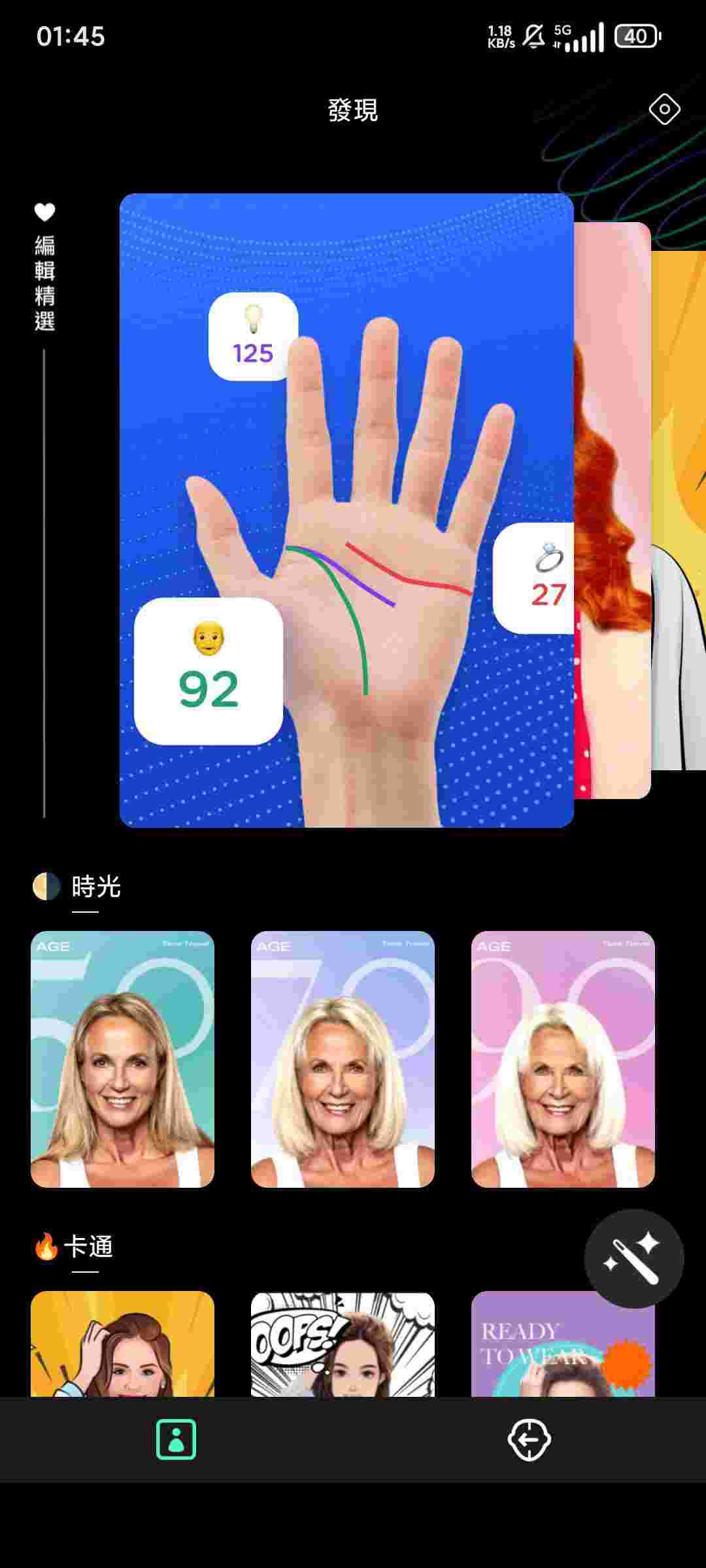
Task: Switch to the face swap tab
Action: coord(529,1439)
